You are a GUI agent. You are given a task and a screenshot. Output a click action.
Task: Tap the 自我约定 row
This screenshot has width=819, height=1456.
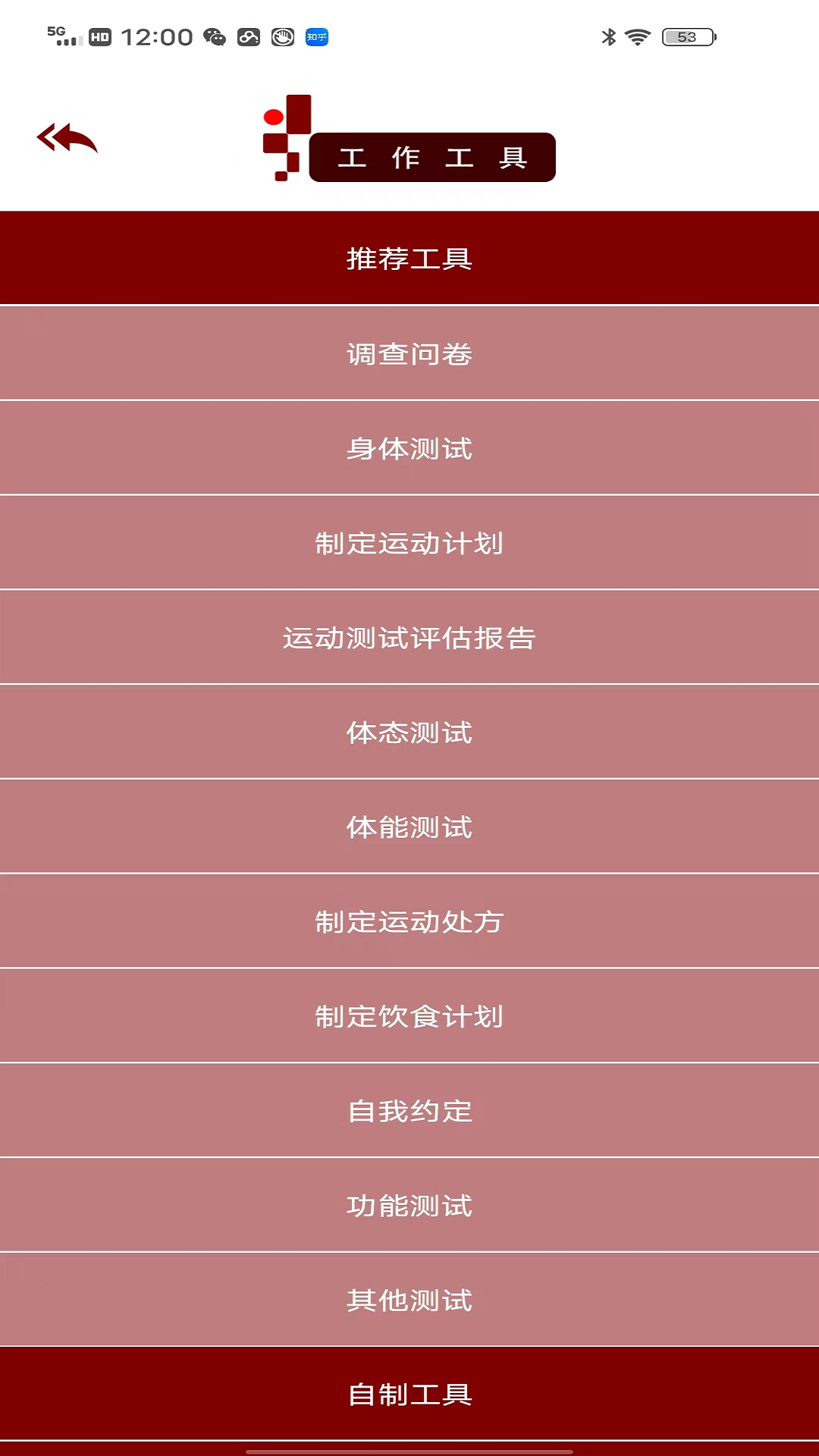coord(409,1111)
